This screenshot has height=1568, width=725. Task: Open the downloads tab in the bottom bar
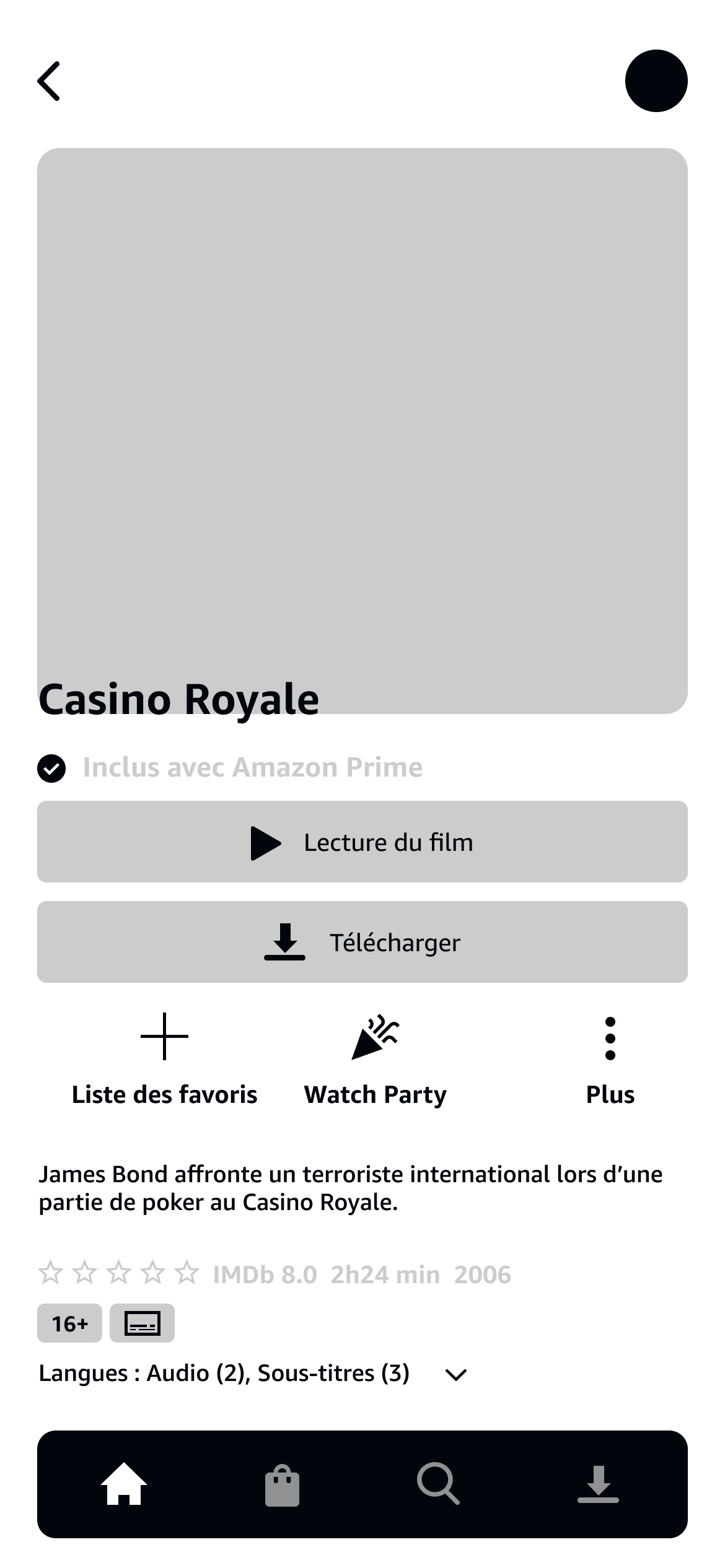598,1484
